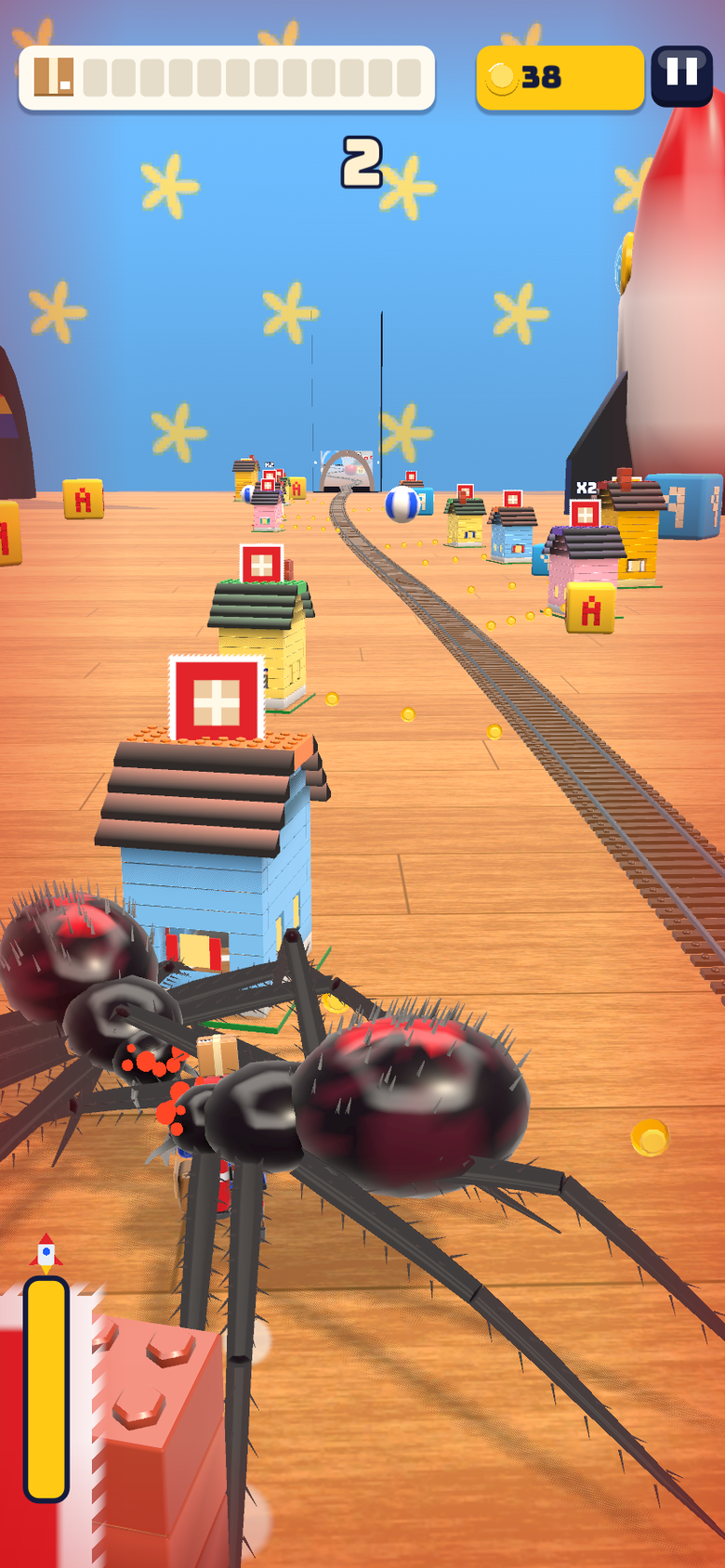Pause the game

pos(681,76)
